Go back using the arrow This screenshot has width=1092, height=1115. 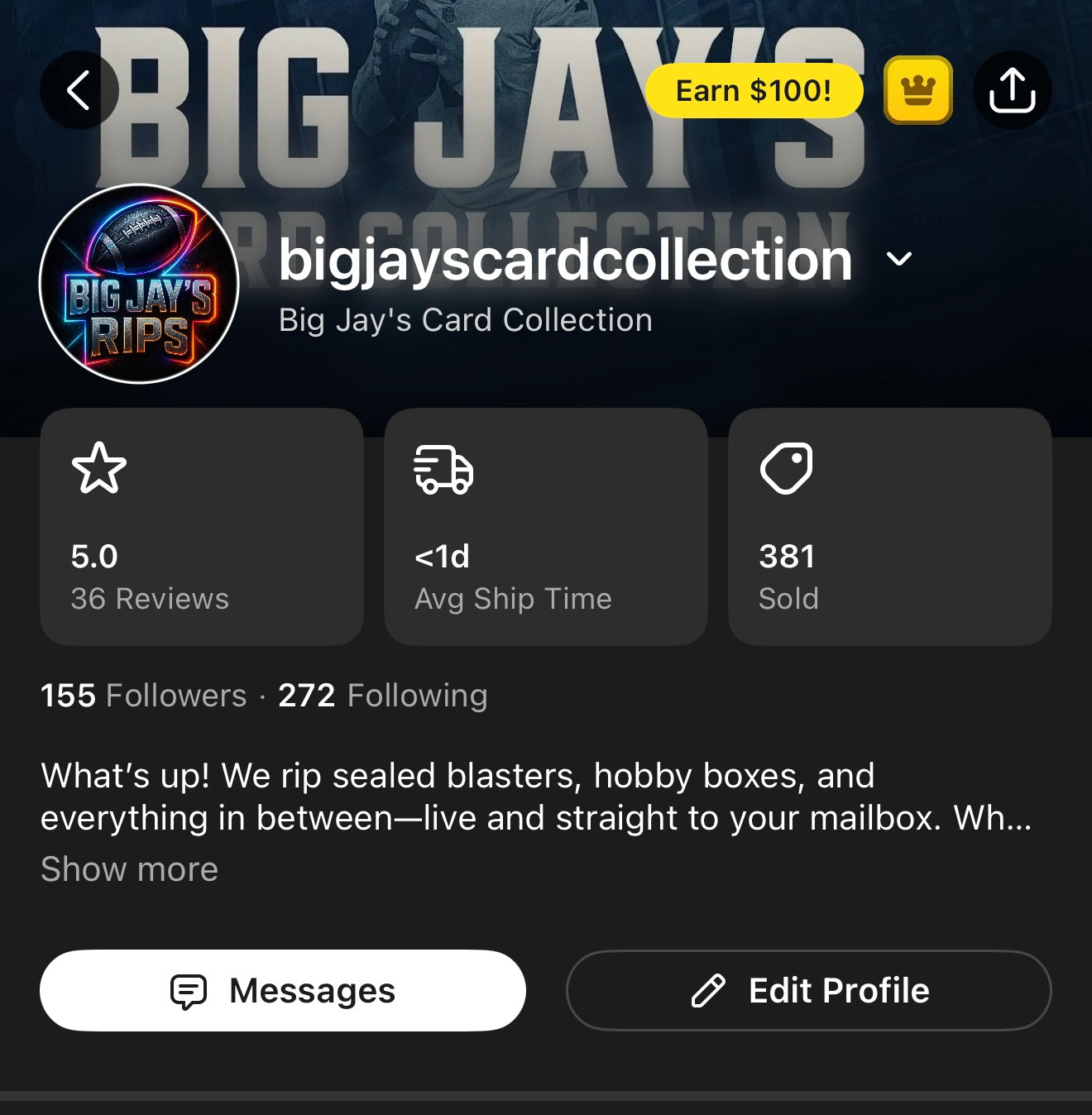point(79,90)
